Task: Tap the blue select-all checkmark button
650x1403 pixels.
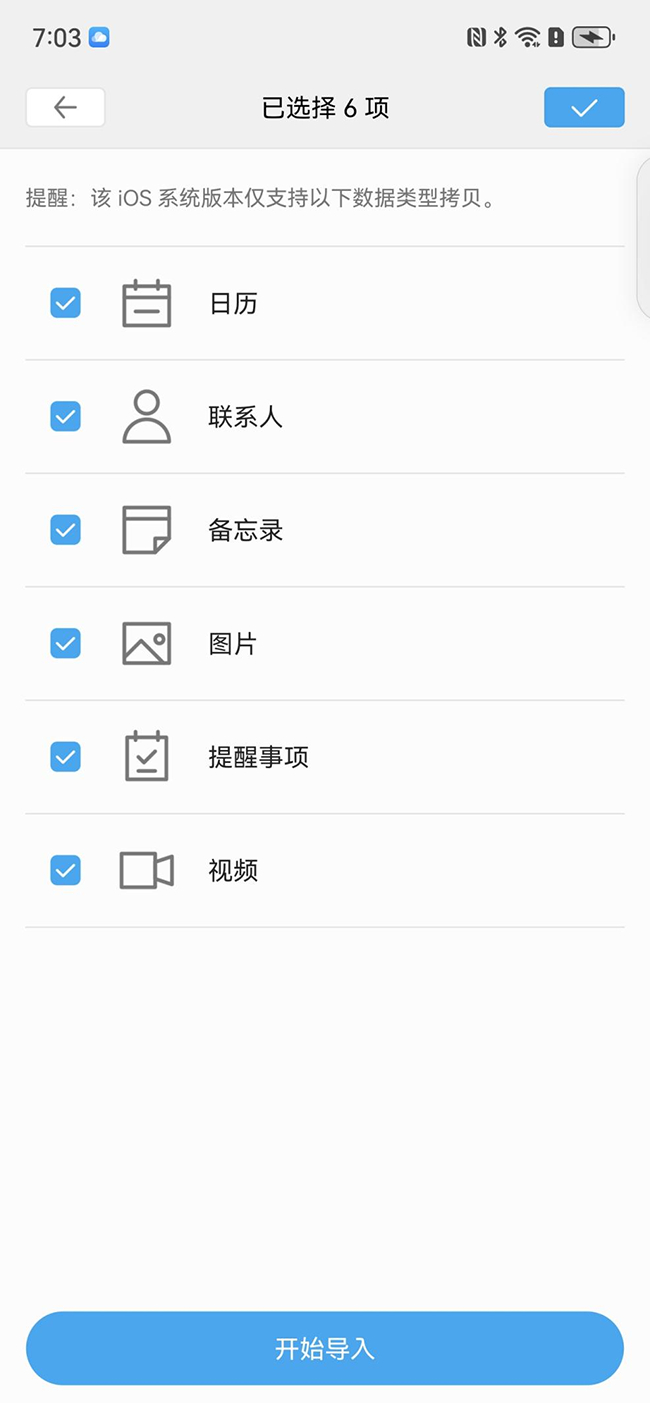Action: pyautogui.click(x=584, y=108)
